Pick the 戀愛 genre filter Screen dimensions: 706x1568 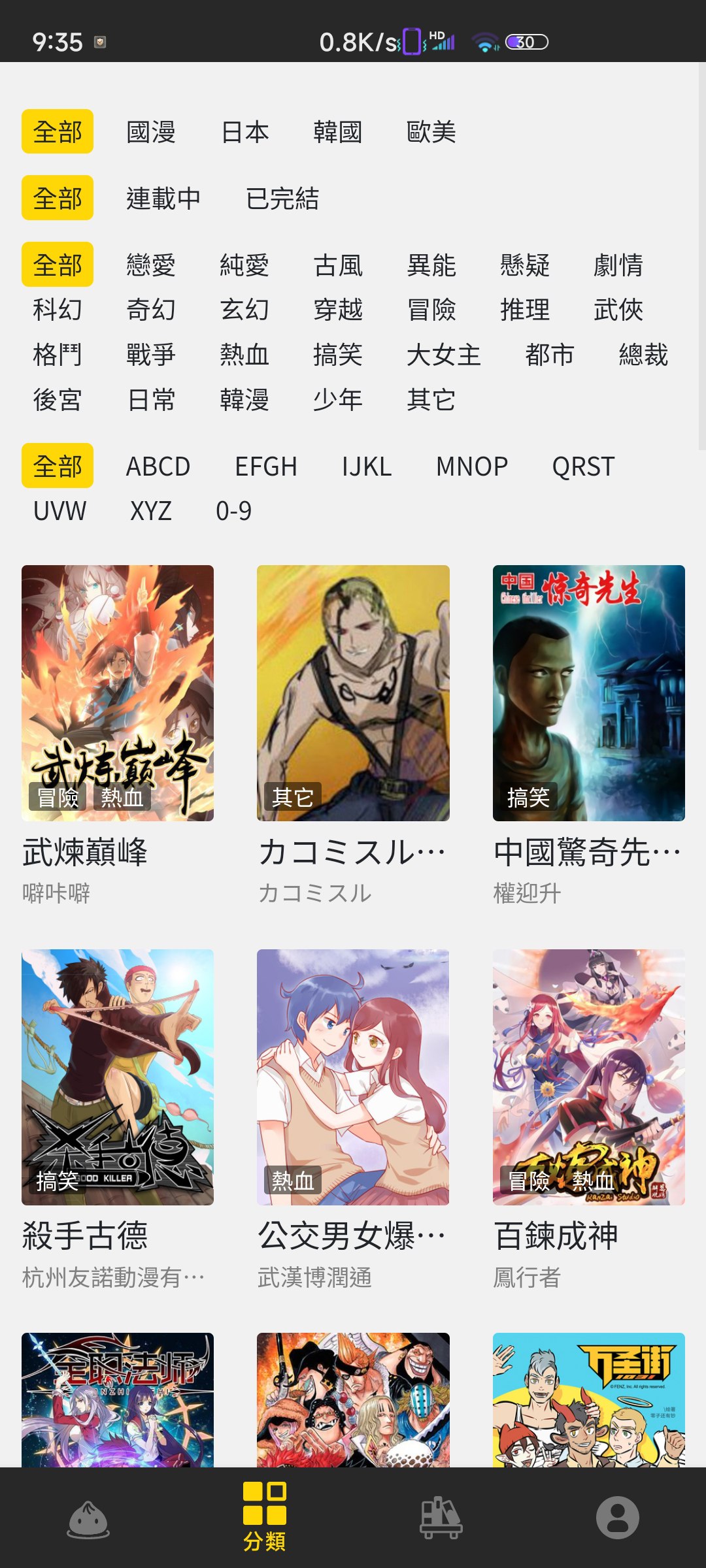(151, 265)
